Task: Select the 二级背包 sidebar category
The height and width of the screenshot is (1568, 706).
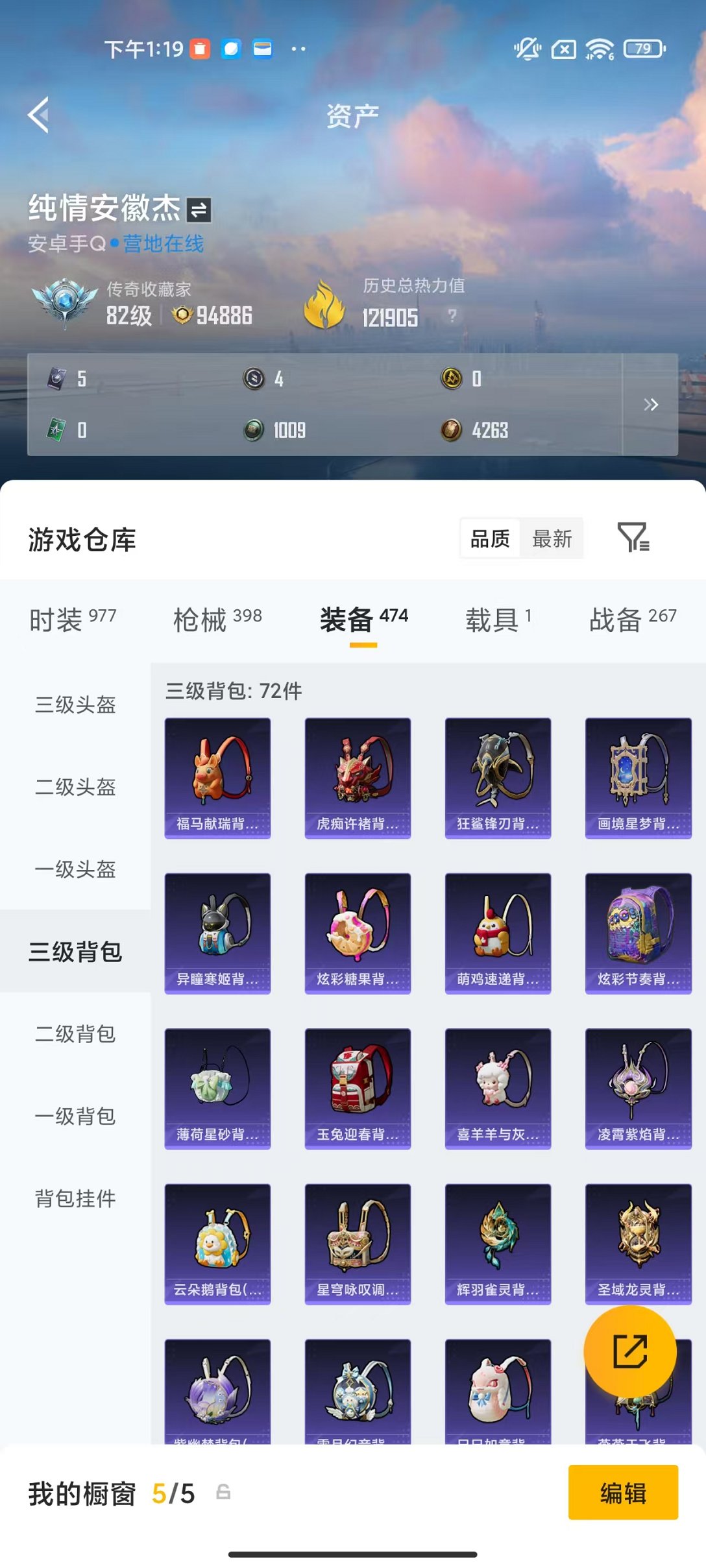Action: click(73, 1035)
